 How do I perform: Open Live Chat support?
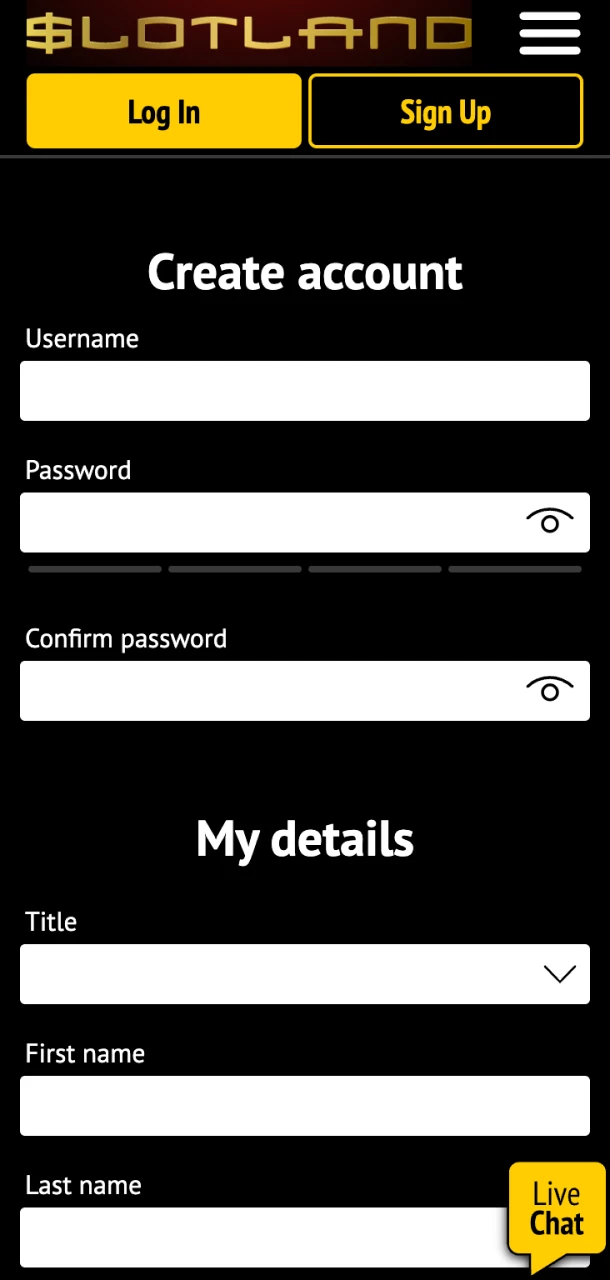(x=556, y=1210)
